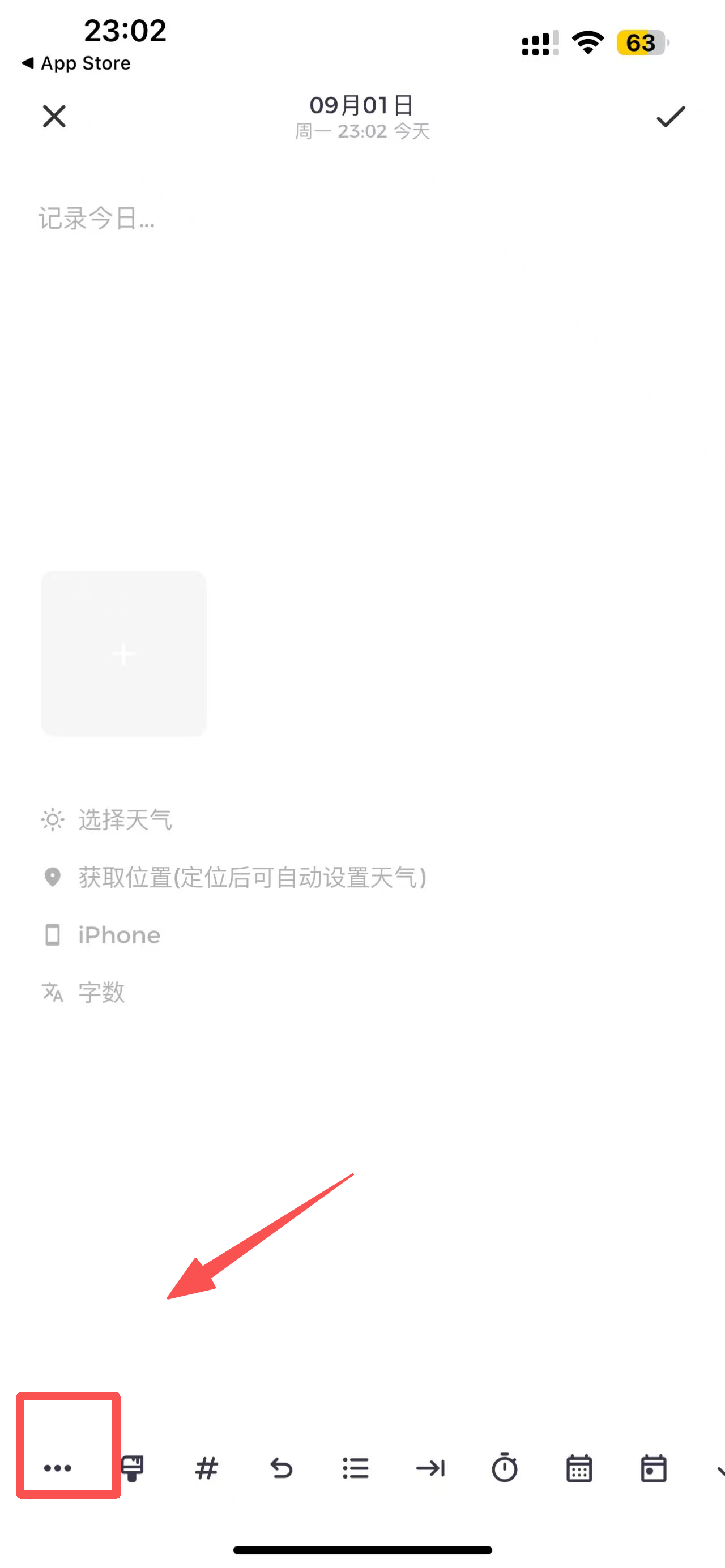
Task: Insert a hashtag tag
Action: coord(206,1468)
